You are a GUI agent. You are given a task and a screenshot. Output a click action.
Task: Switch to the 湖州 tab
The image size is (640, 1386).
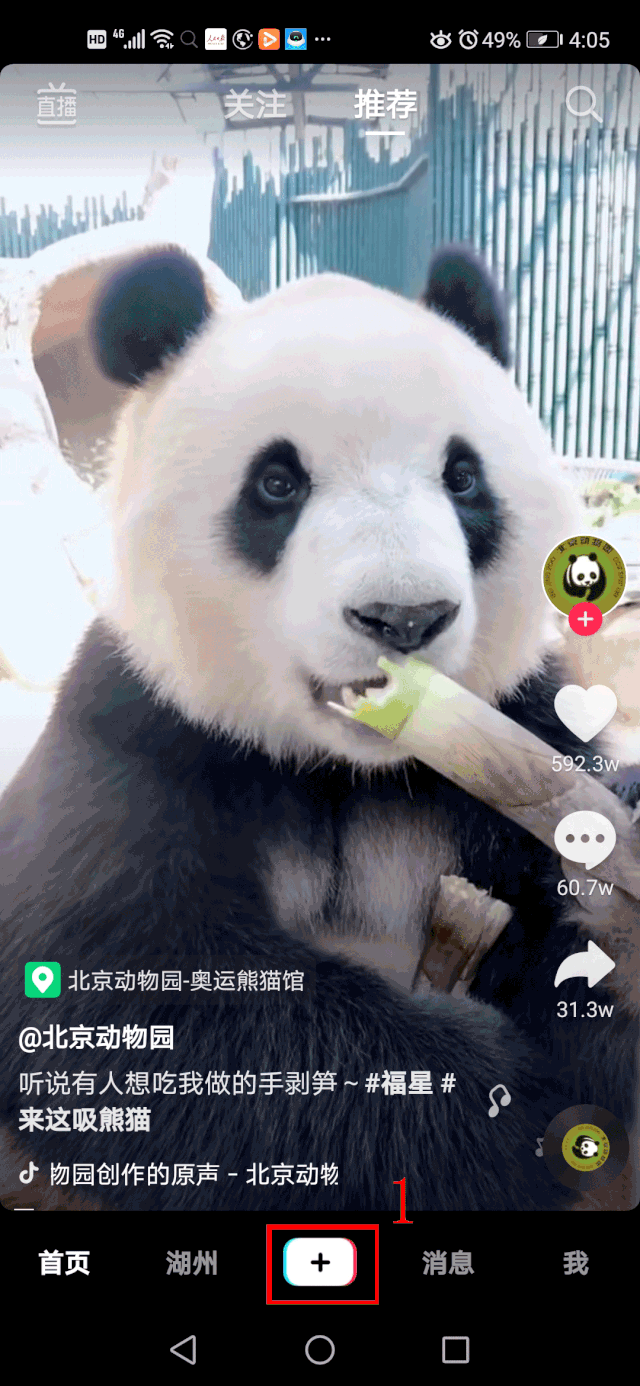pyautogui.click(x=192, y=1263)
